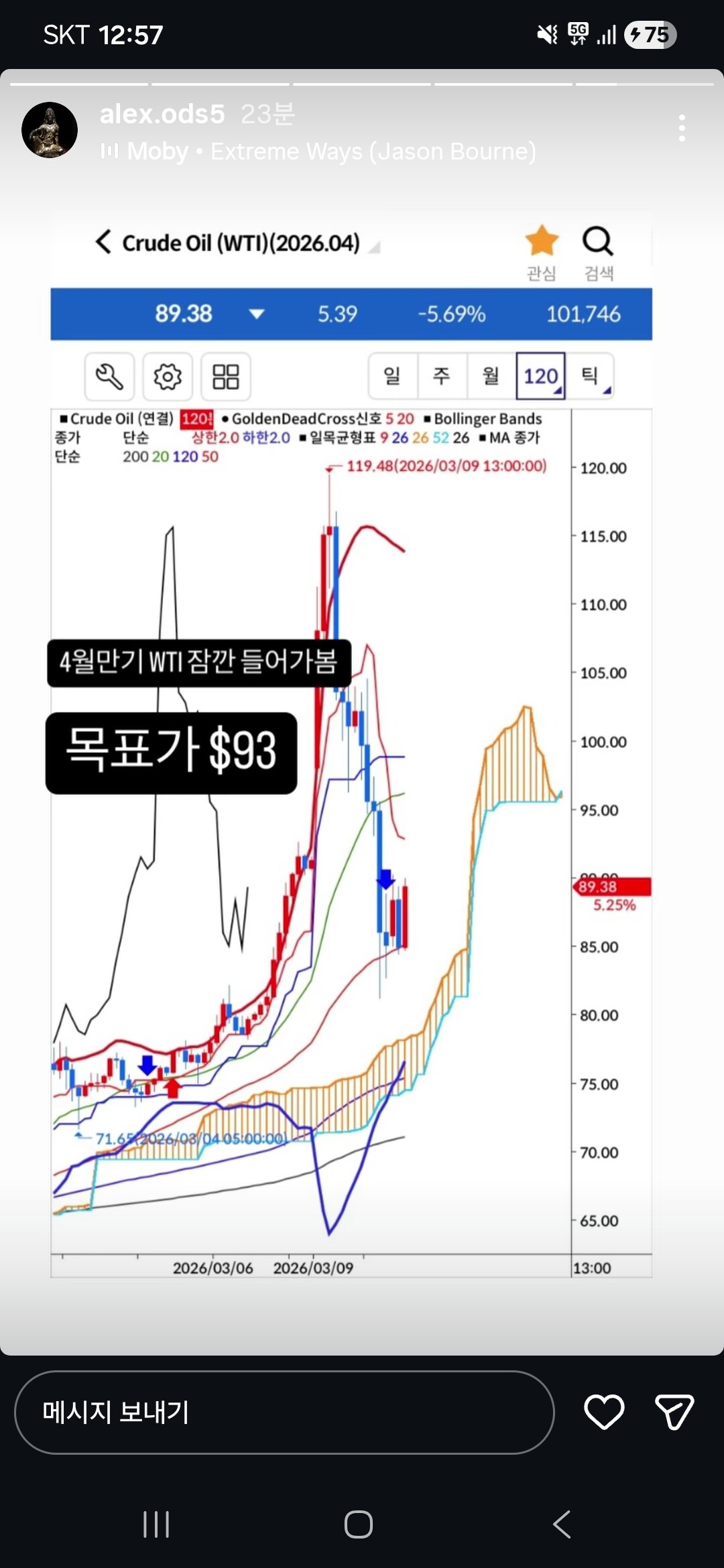Open the Moby Extreme Ways music link
724x1568 pixels.
tap(318, 151)
